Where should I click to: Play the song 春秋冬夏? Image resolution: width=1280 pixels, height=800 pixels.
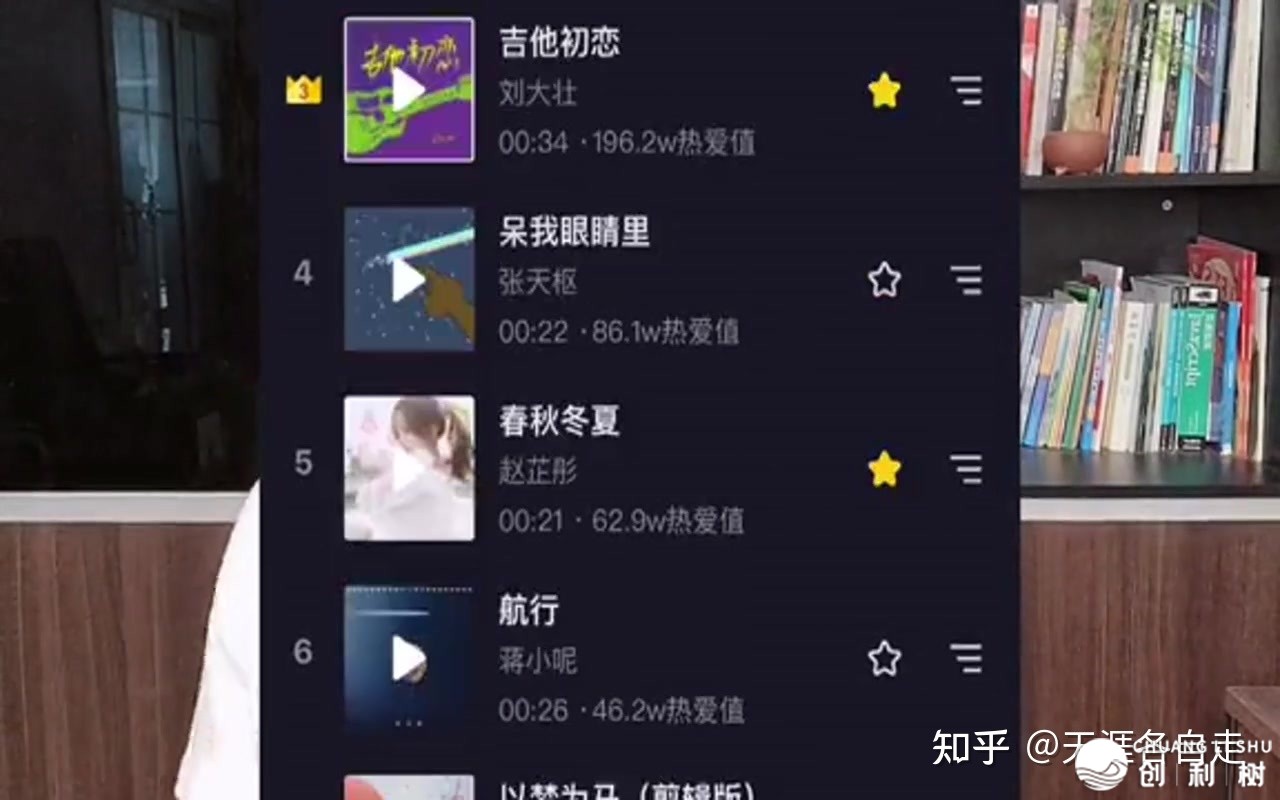(408, 469)
